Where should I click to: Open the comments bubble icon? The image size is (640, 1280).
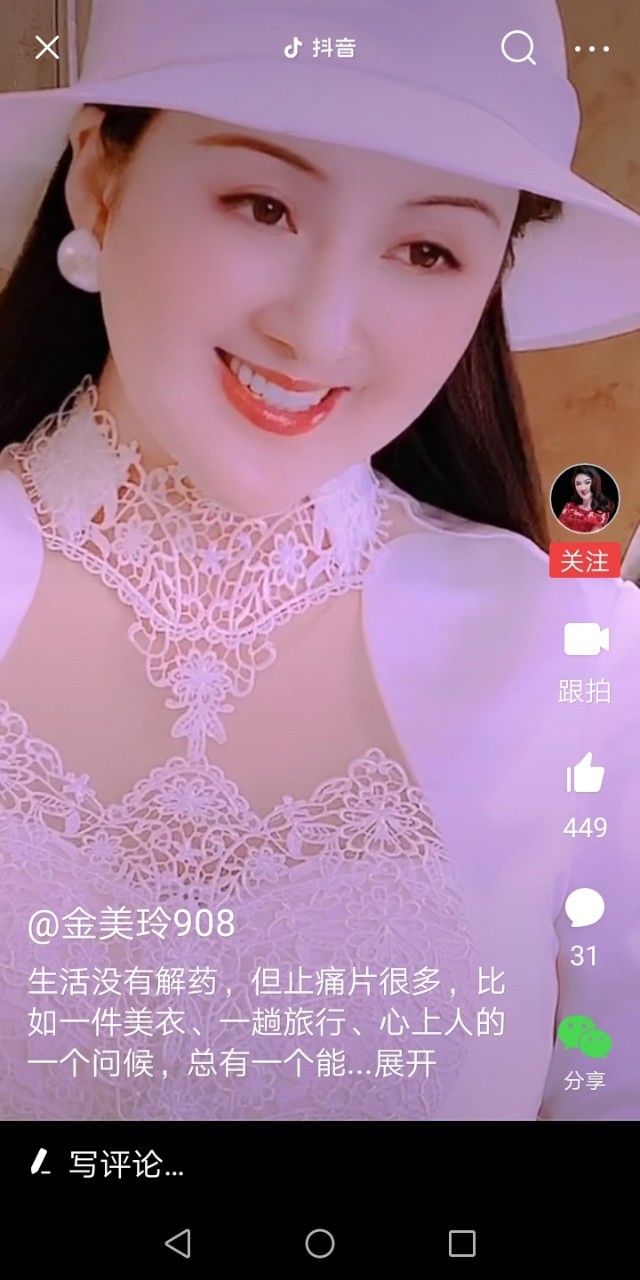coord(584,909)
